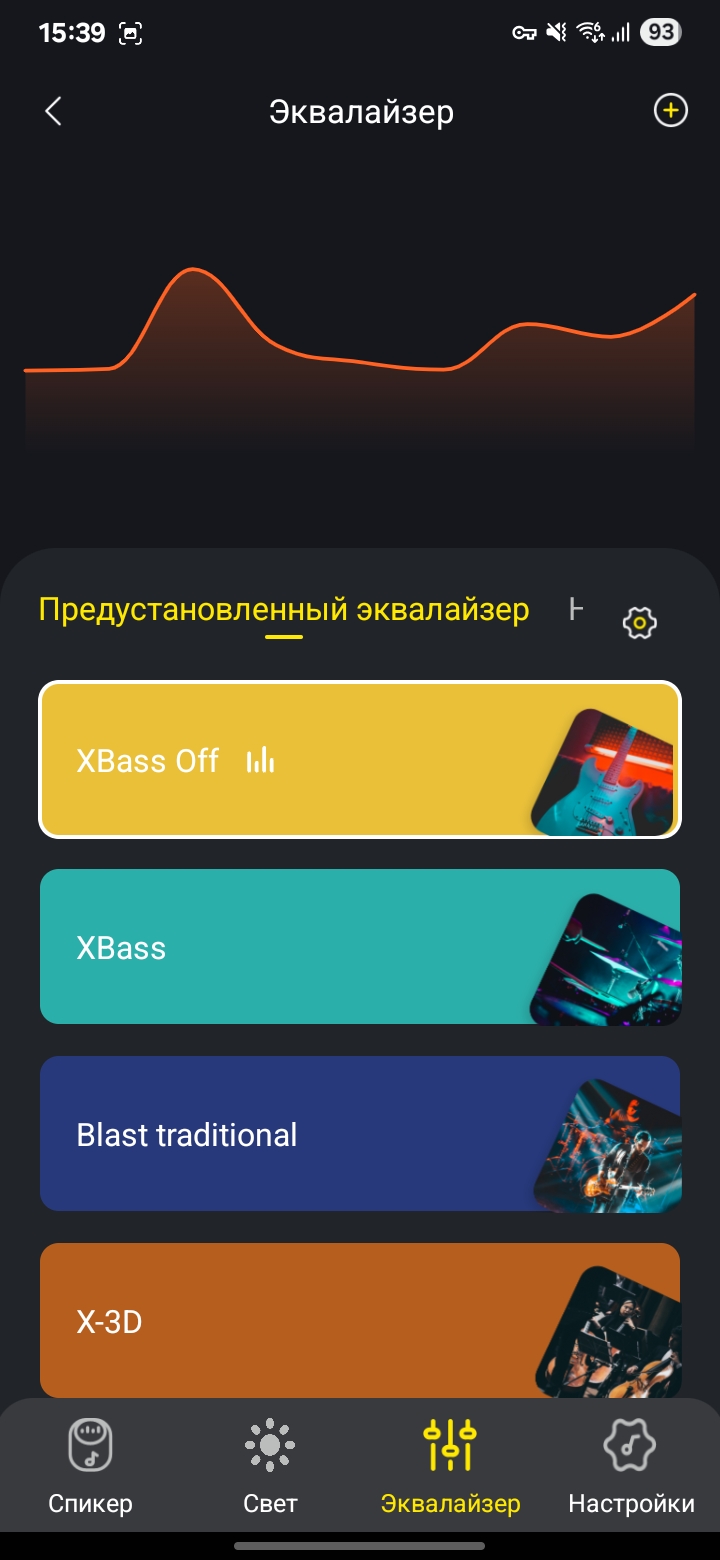This screenshot has width=720, height=1560.
Task: Select the Предустановленный эквалайзер tab
Action: click(283, 609)
